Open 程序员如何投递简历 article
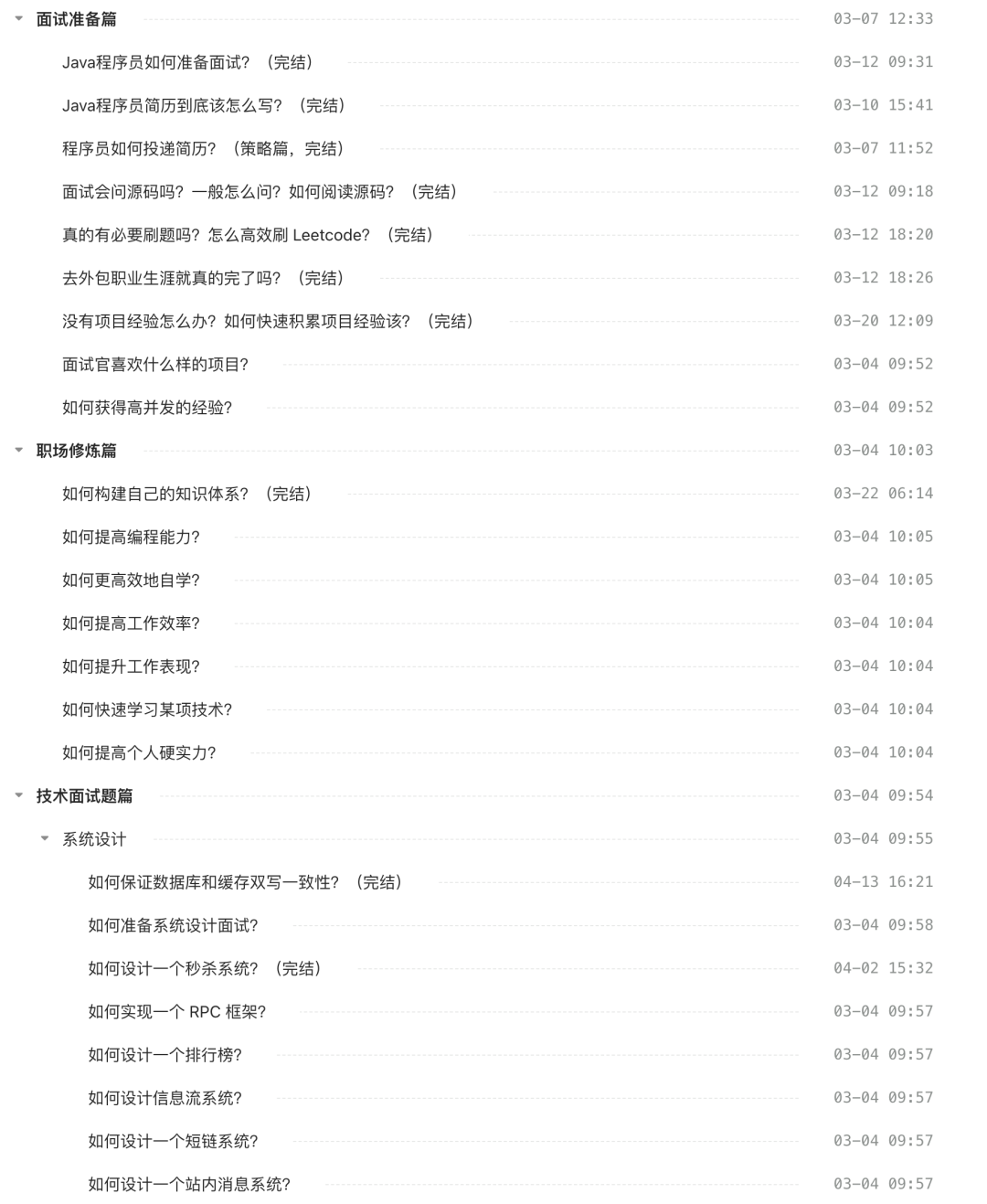The height and width of the screenshot is (1204, 987). click(x=203, y=148)
